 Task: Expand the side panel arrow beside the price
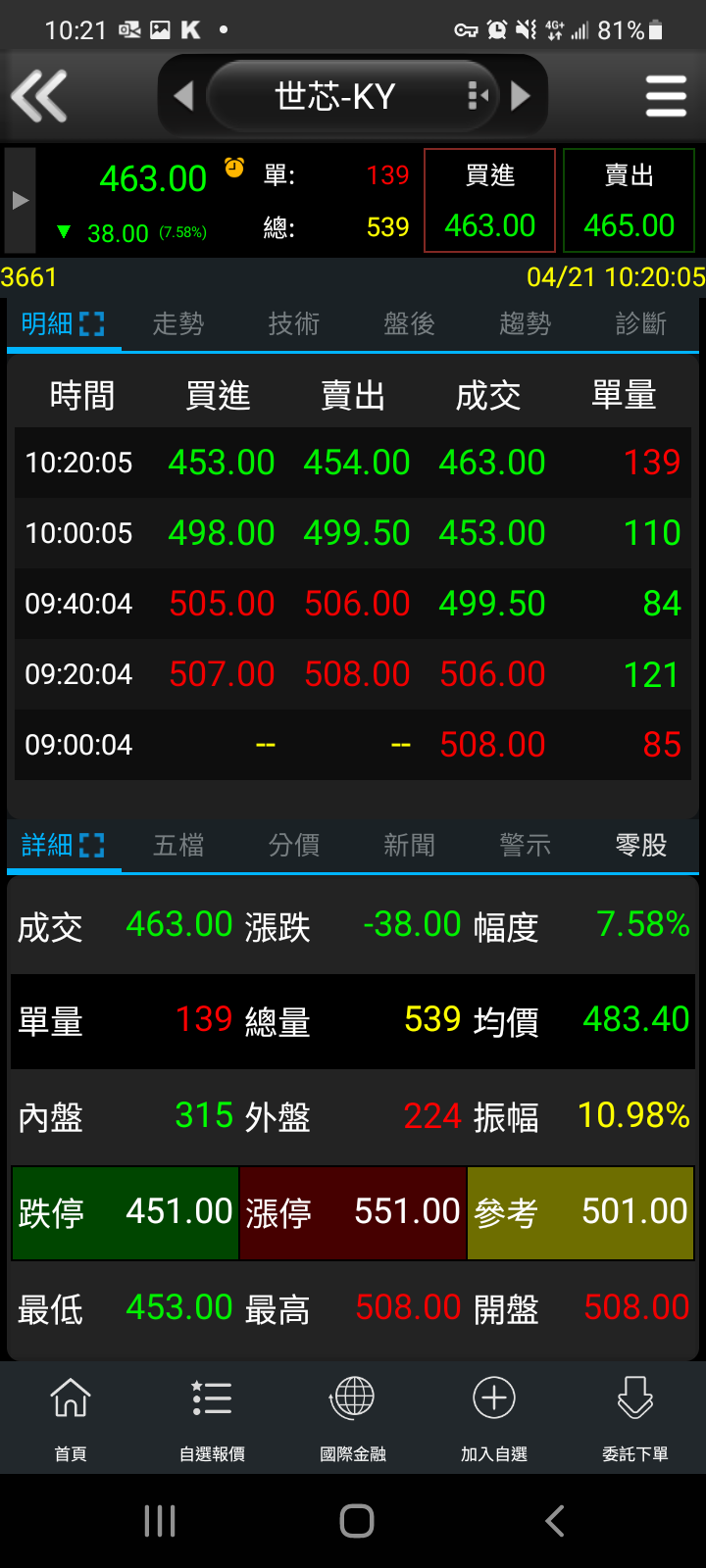(x=20, y=201)
